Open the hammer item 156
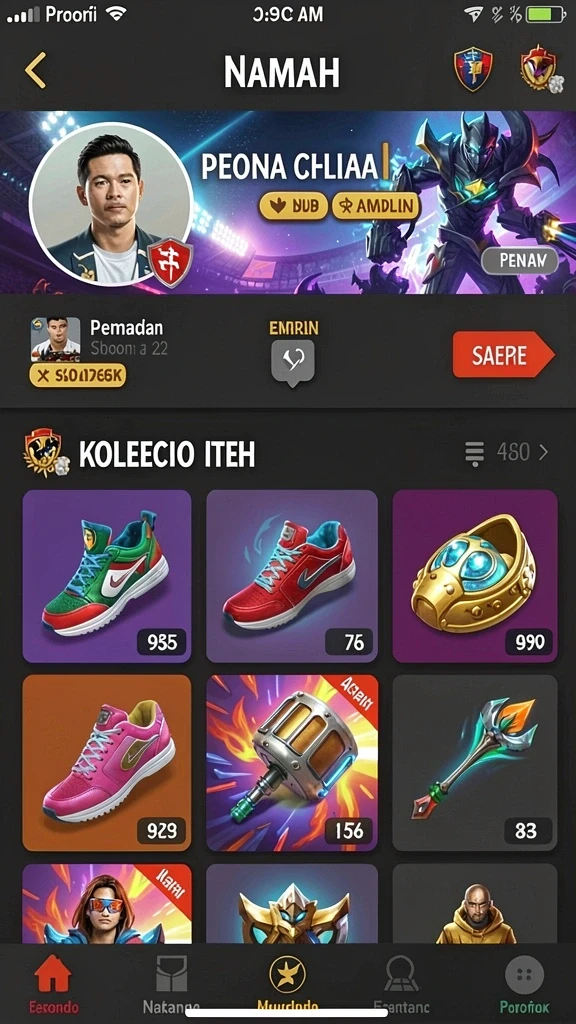Screen dimensions: 576x1024 pos(292,763)
